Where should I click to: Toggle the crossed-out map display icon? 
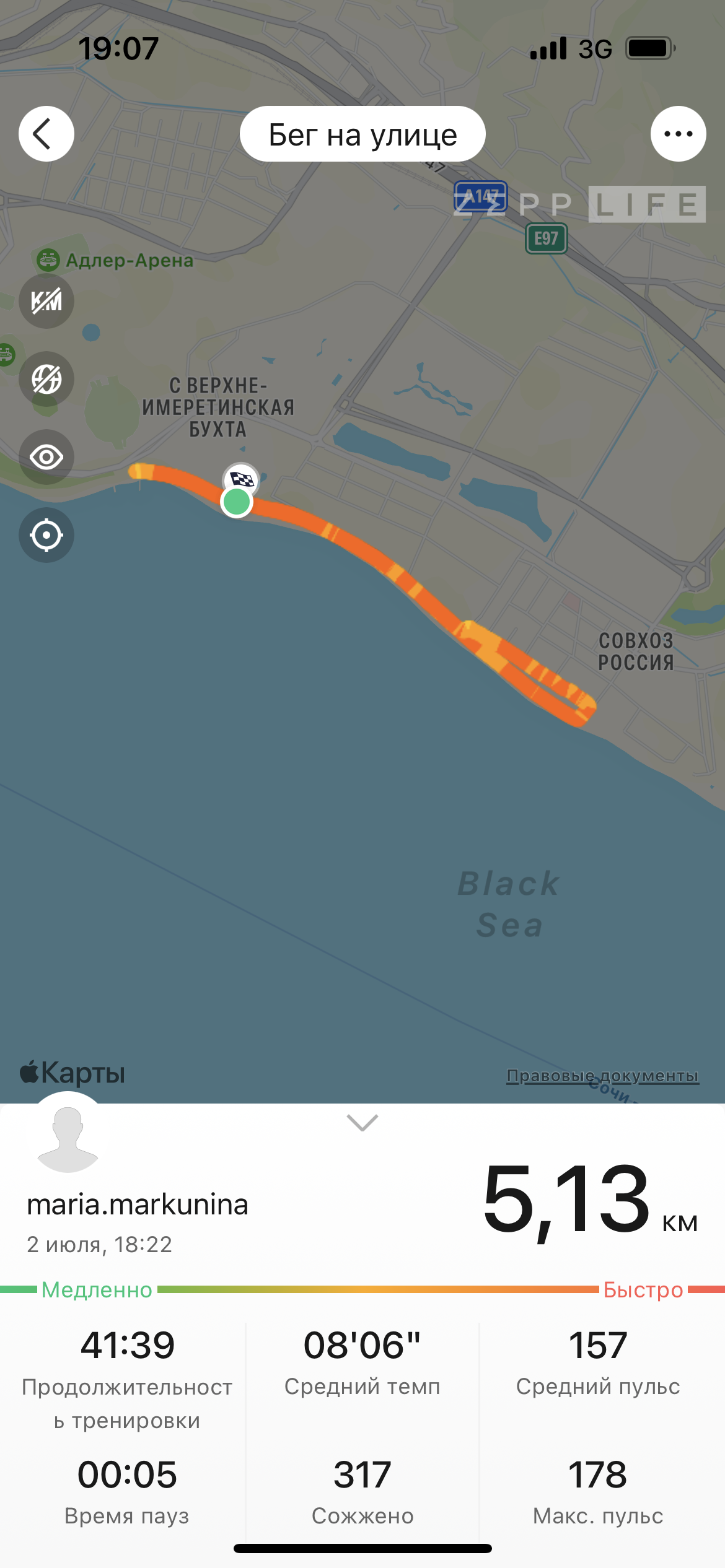point(46,379)
